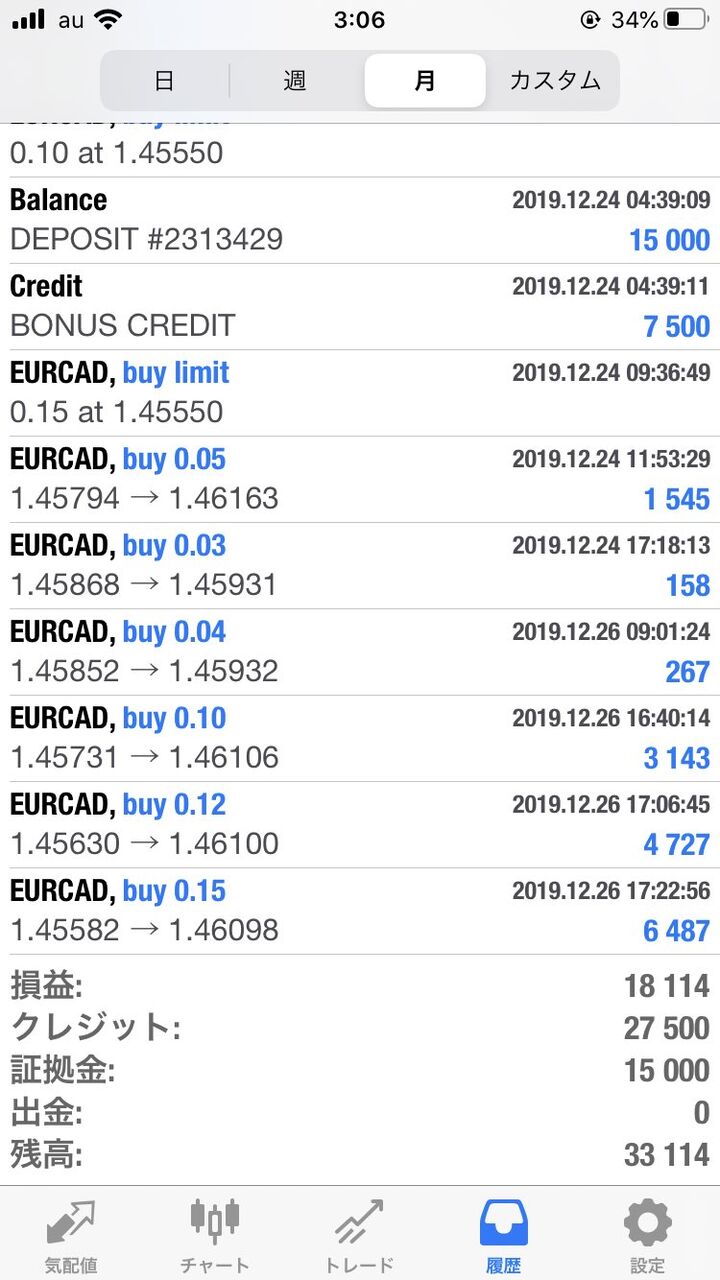Show details for EURCAD buy 0.15 trade
The image size is (720, 1280).
pyautogui.click(x=360, y=910)
